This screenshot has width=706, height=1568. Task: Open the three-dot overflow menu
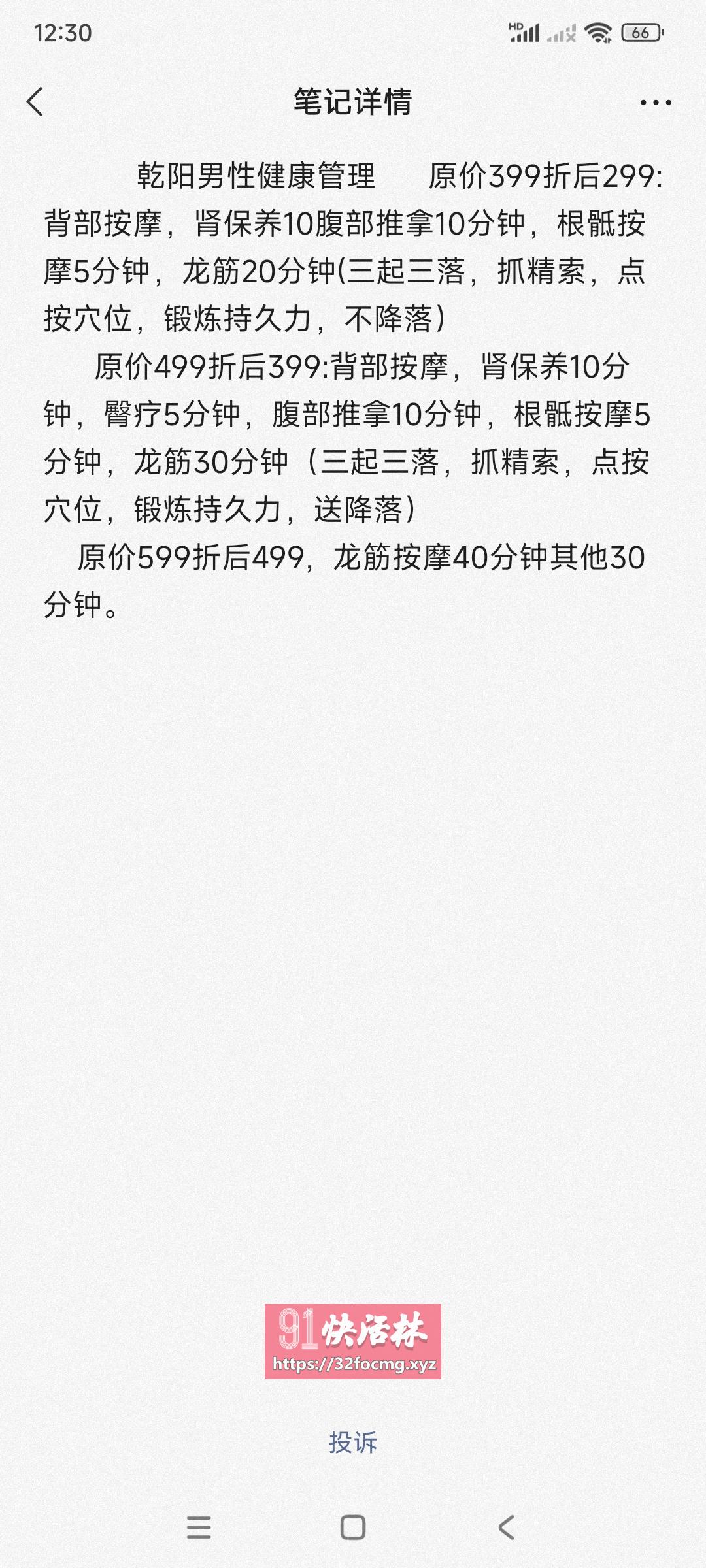point(656,103)
